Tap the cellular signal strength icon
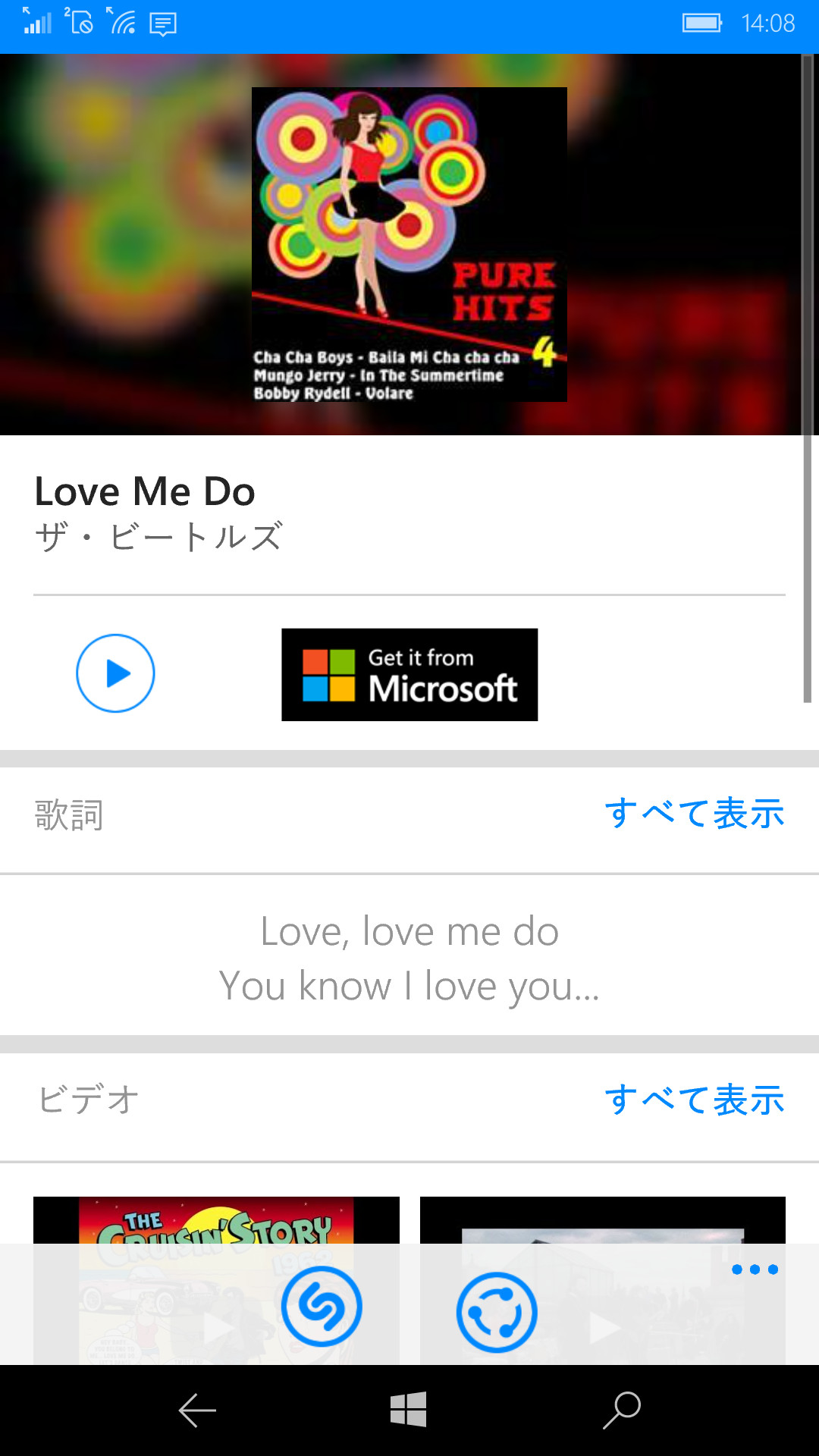Screen dimensions: 819x1456 [36, 24]
